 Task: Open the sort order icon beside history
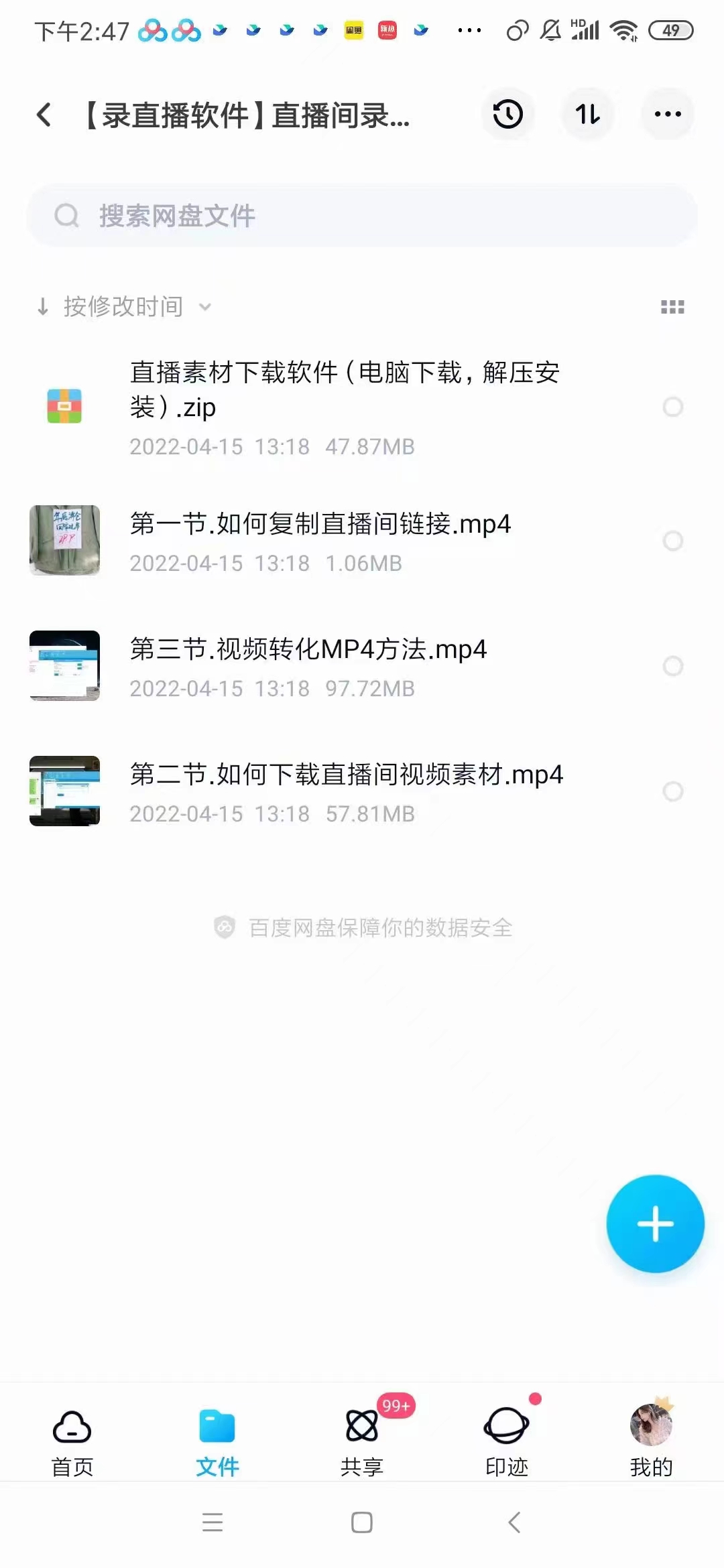pyautogui.click(x=587, y=115)
